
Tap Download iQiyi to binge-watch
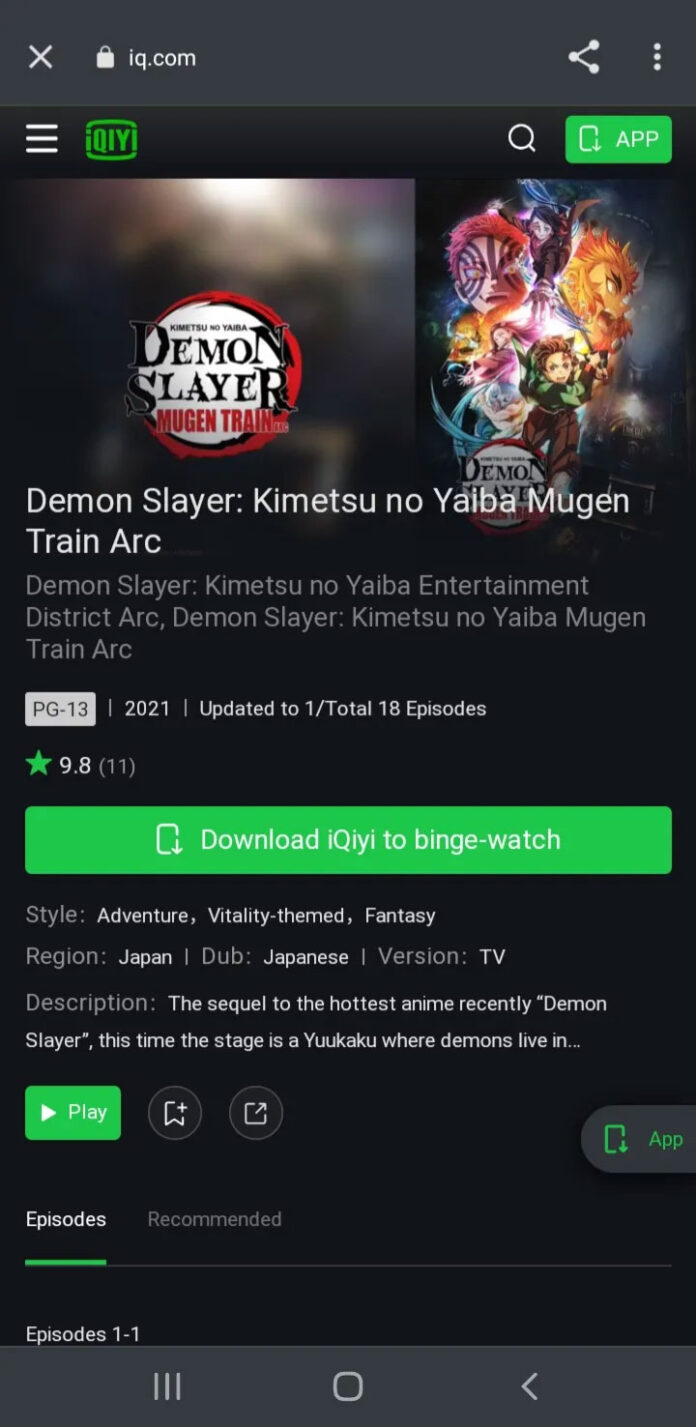tap(348, 840)
